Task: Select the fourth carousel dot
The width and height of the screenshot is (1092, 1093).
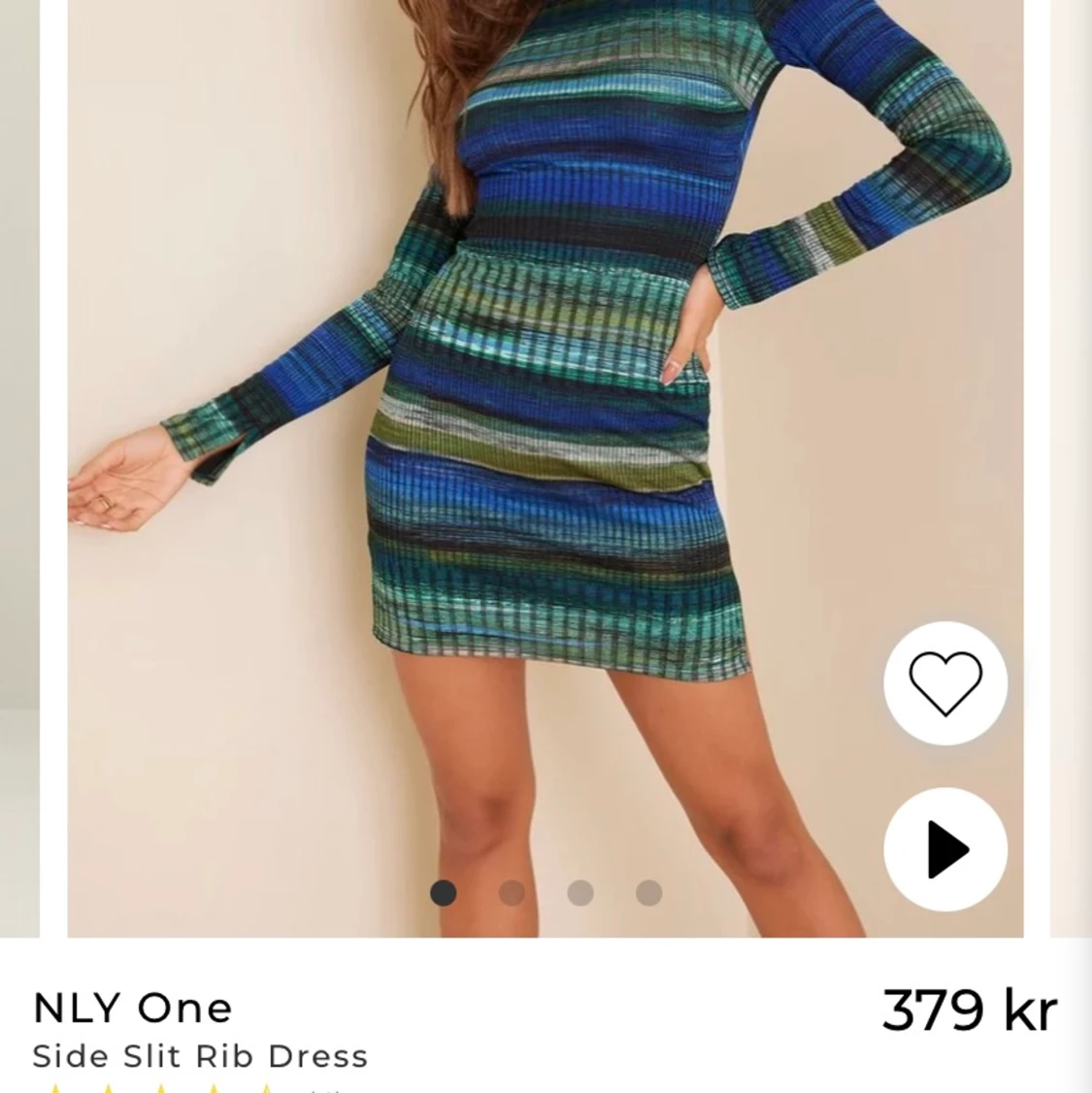Action: coord(648,893)
